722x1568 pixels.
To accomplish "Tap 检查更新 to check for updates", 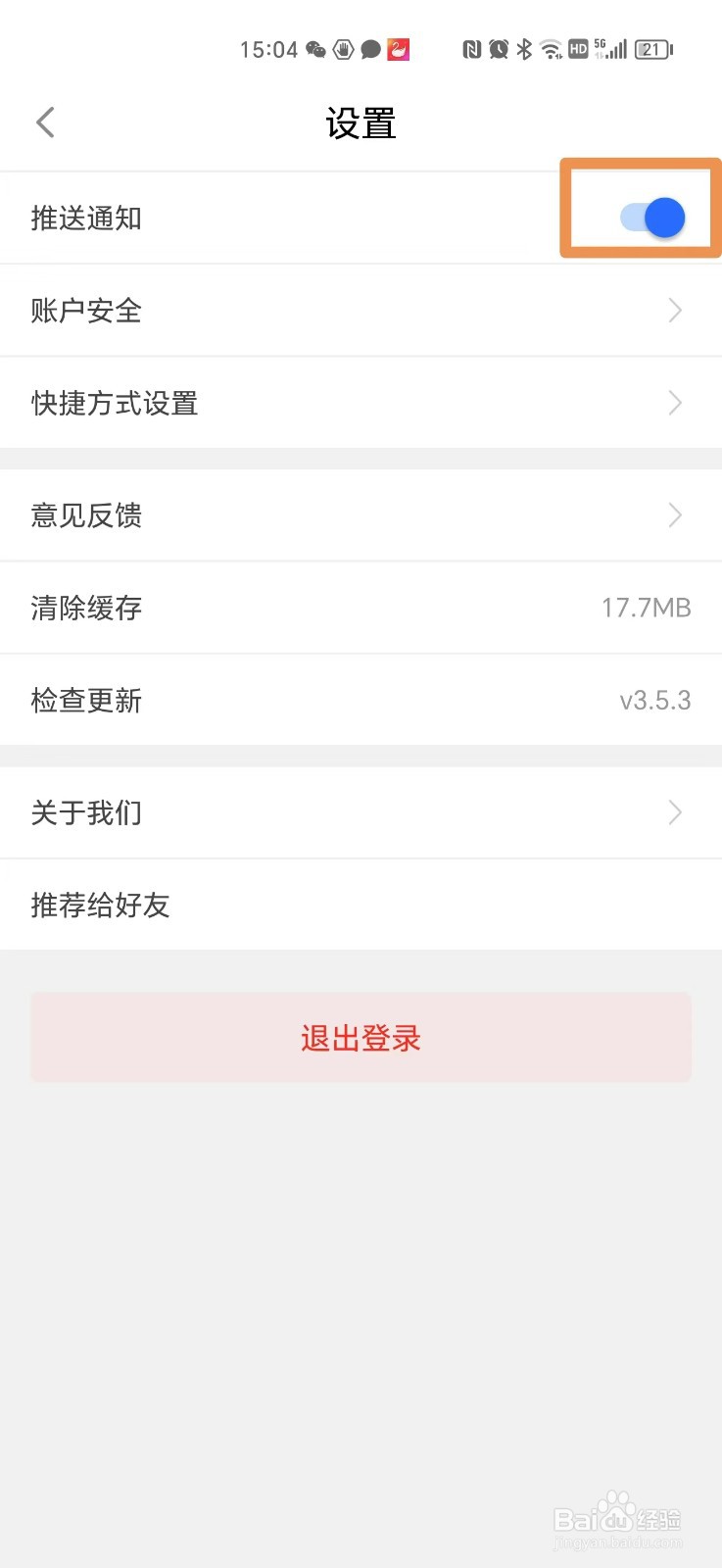I will coord(361,700).
